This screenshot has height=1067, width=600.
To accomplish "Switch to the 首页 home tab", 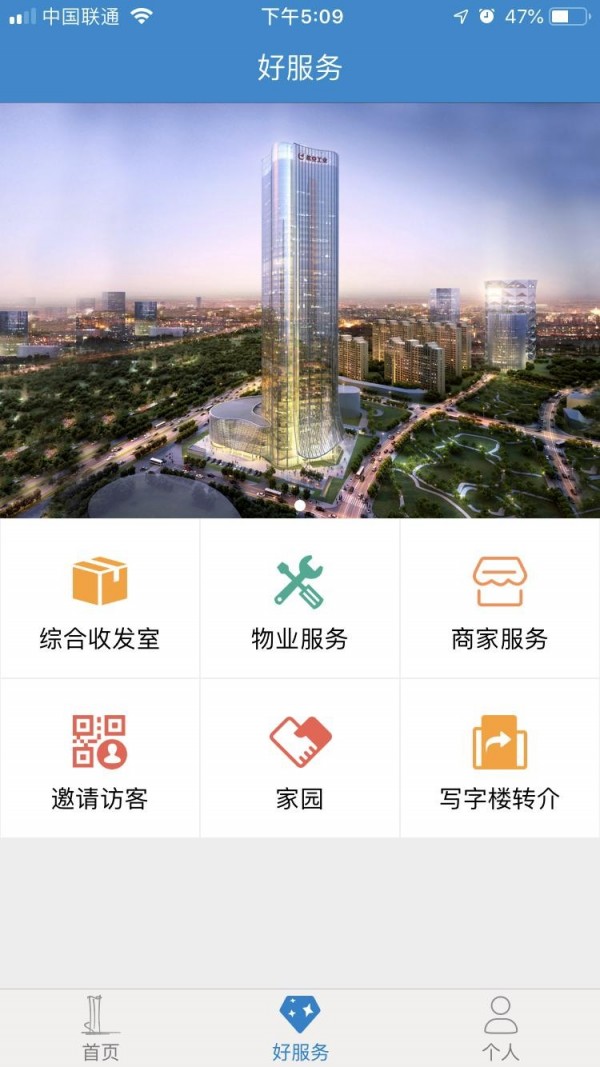I will 100,1028.
